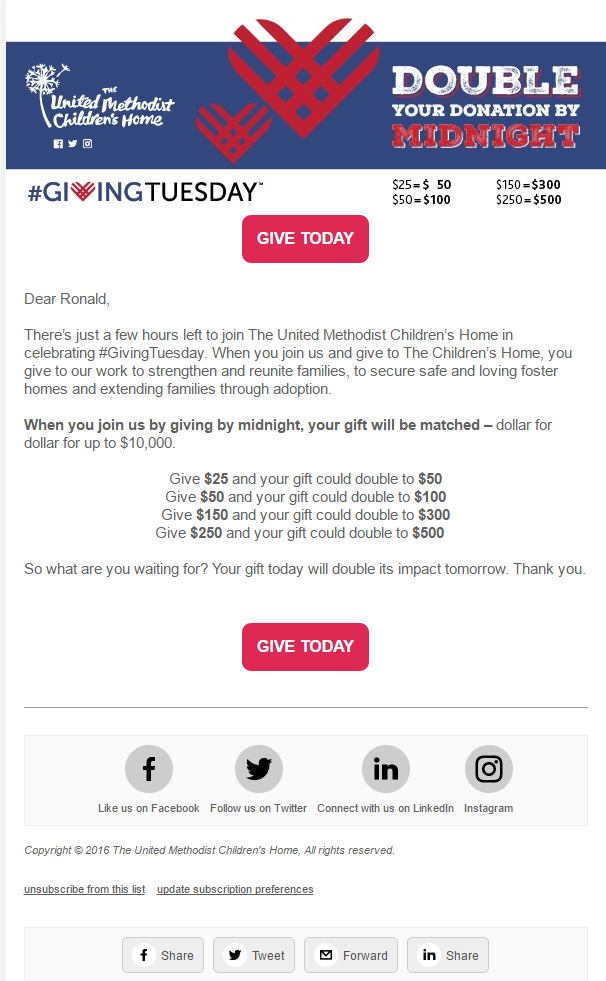
Task: Forward this email to a friend
Action: [351, 955]
